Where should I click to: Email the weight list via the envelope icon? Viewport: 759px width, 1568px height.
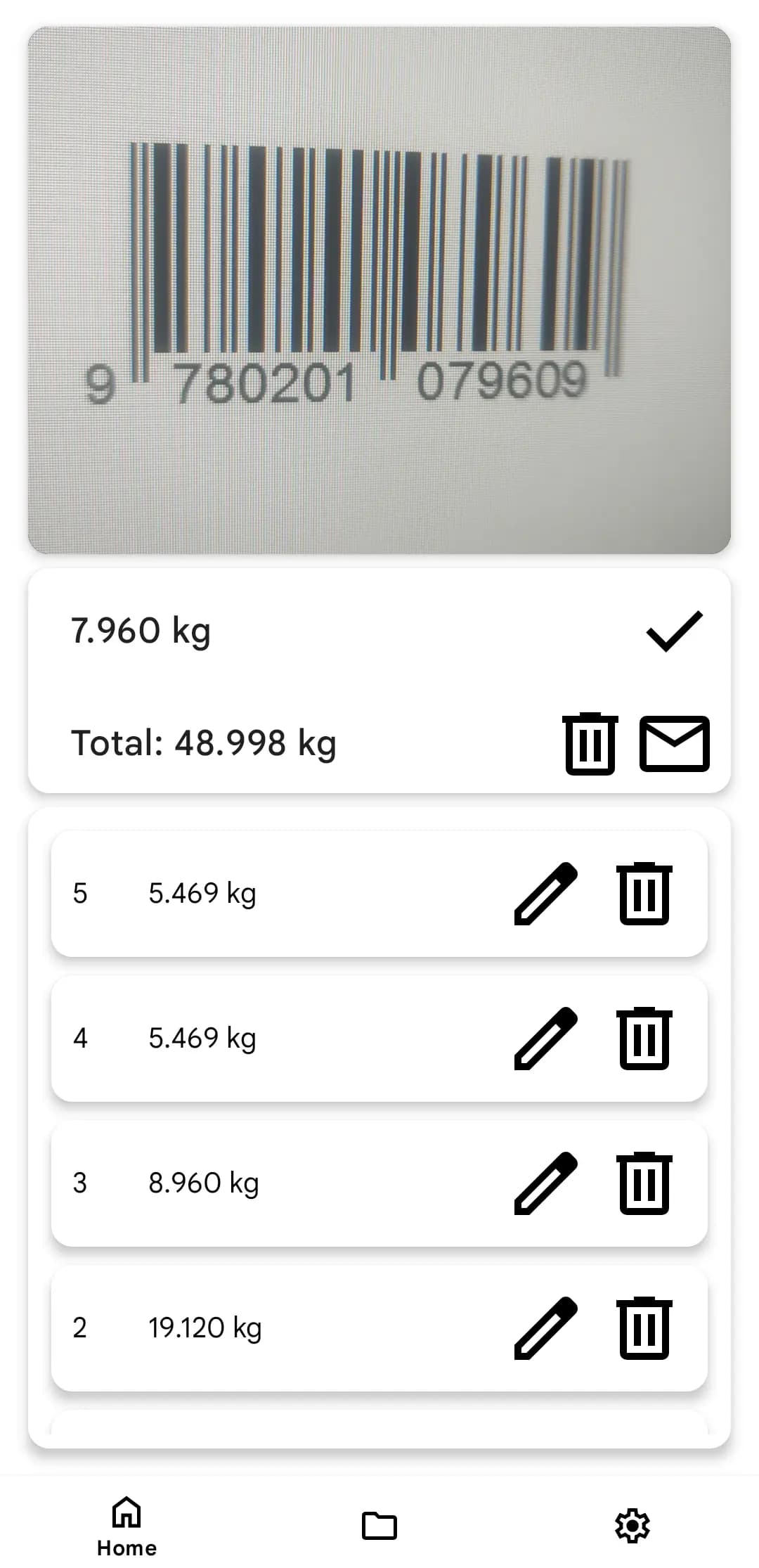pyautogui.click(x=673, y=745)
